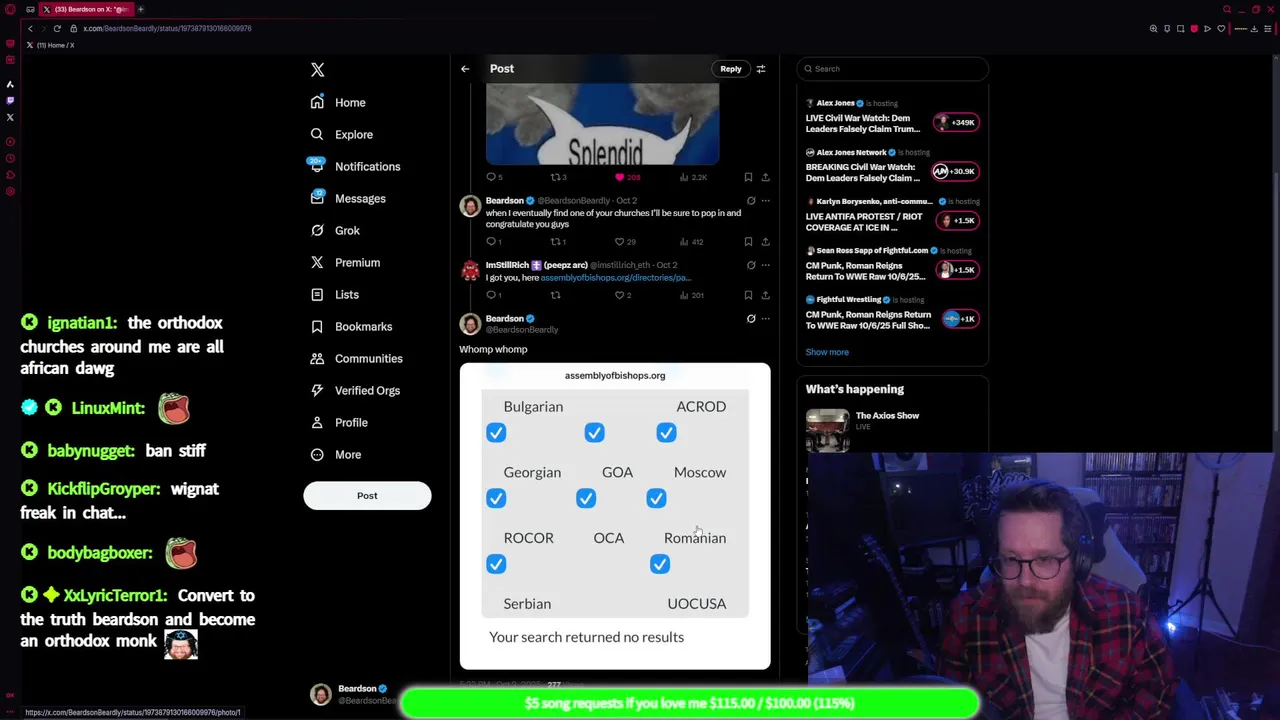
Task: Open Verified Orgs
Action: tap(366, 391)
